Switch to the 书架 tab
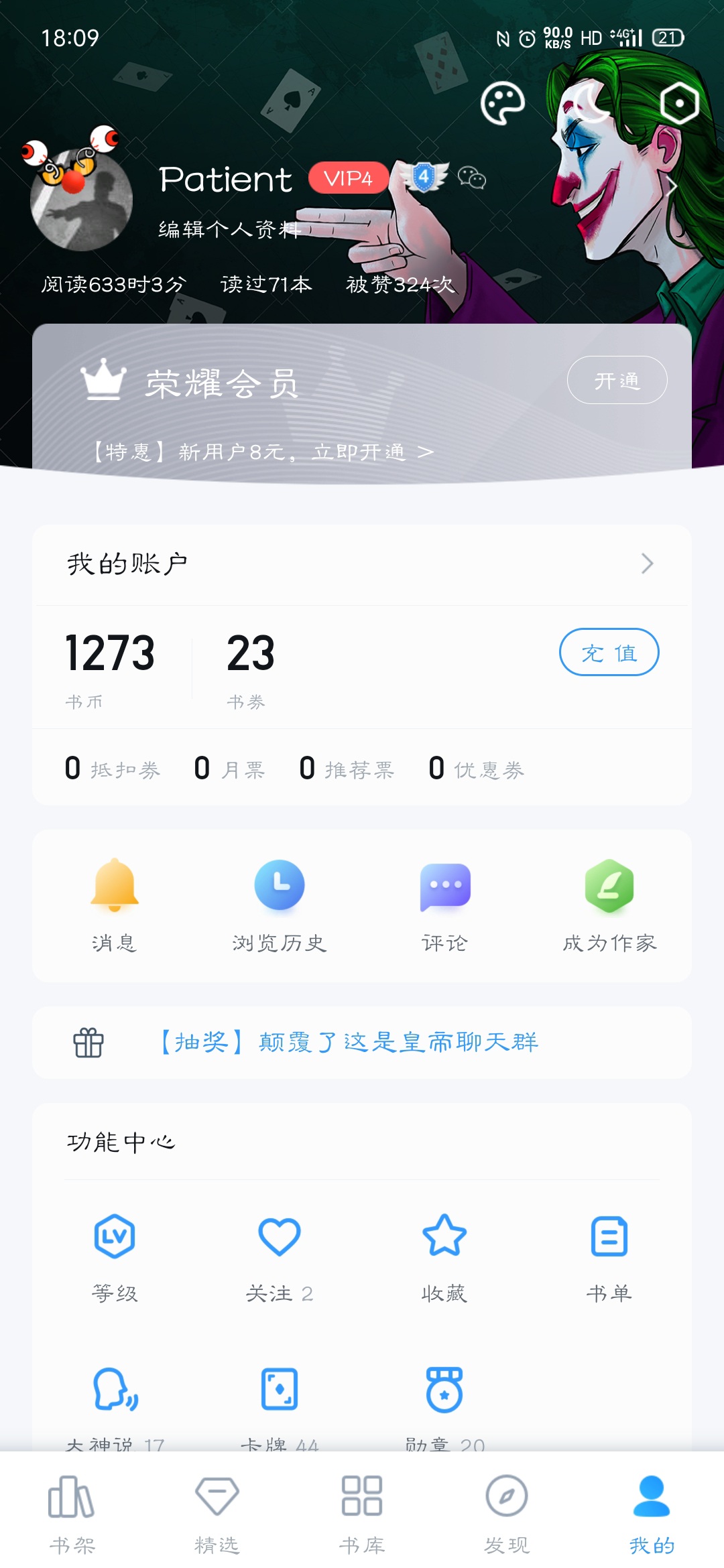724x1568 pixels. click(72, 1513)
